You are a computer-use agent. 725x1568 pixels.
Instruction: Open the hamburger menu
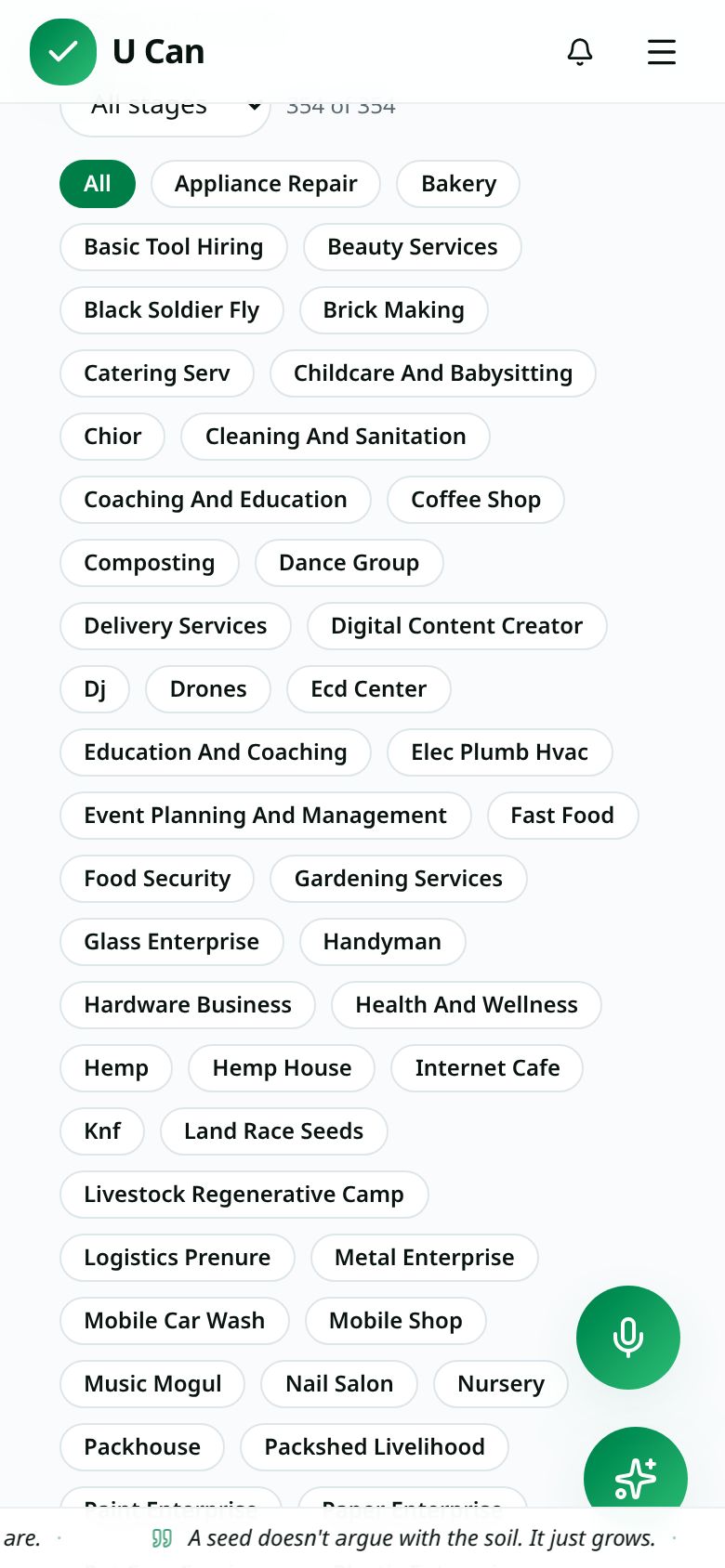[x=662, y=52]
